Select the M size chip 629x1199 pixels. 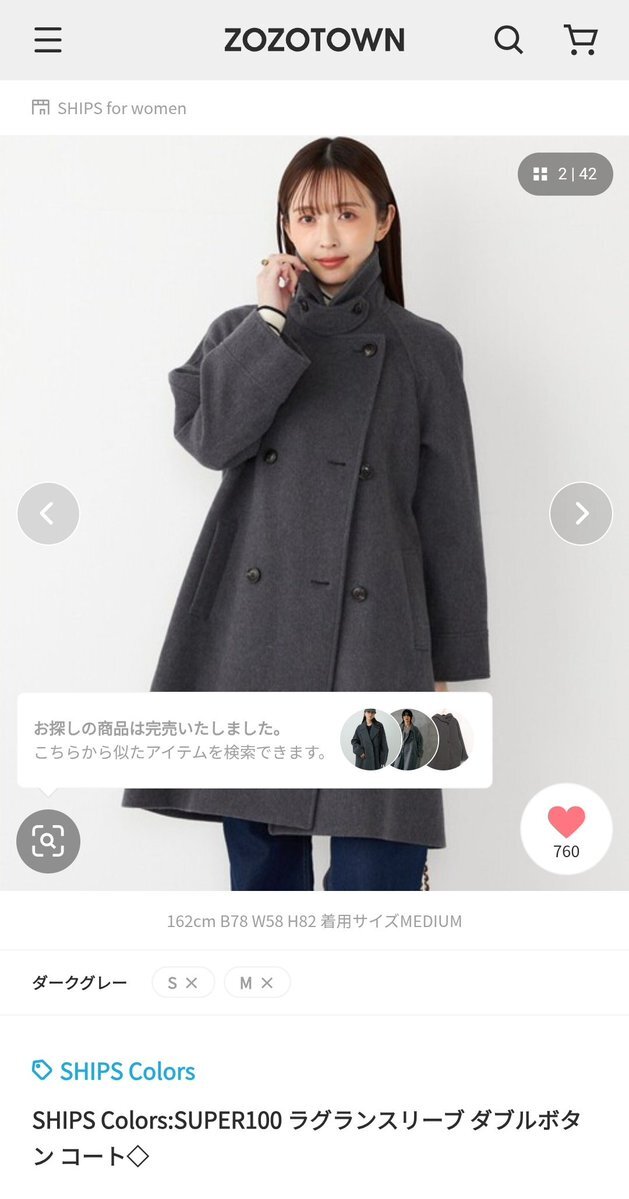pyautogui.click(x=257, y=983)
